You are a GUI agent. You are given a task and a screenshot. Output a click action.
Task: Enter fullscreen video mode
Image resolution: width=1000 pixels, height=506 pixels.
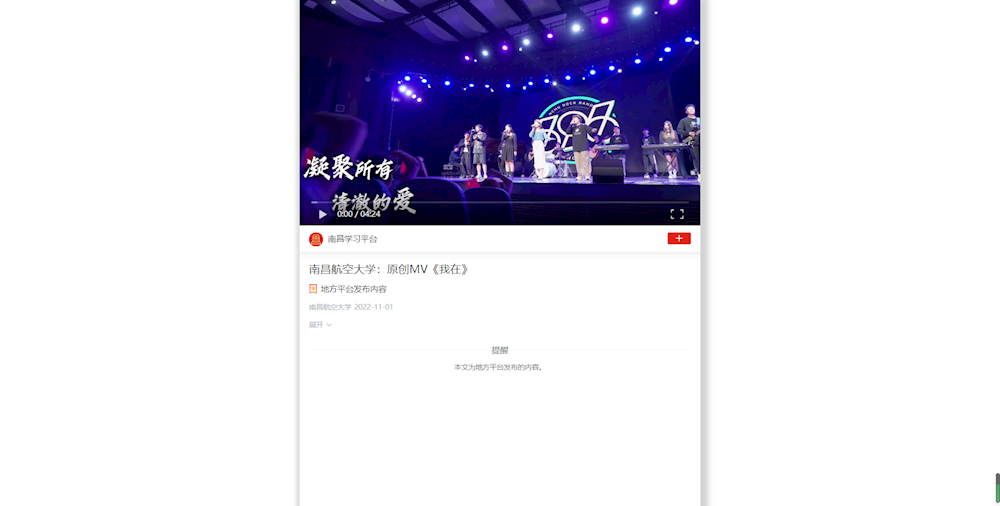tap(677, 214)
